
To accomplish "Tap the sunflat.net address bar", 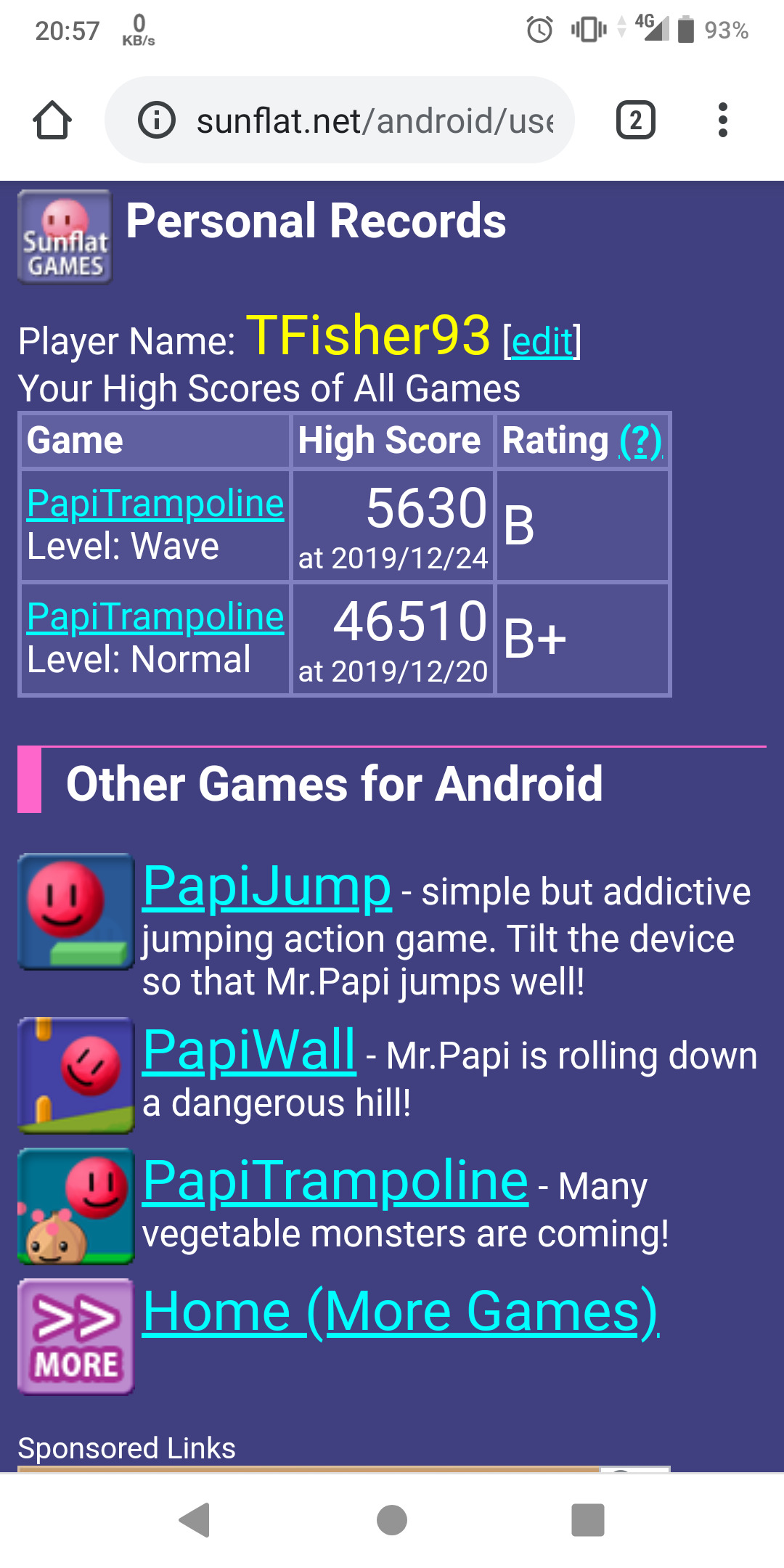I will [x=374, y=121].
